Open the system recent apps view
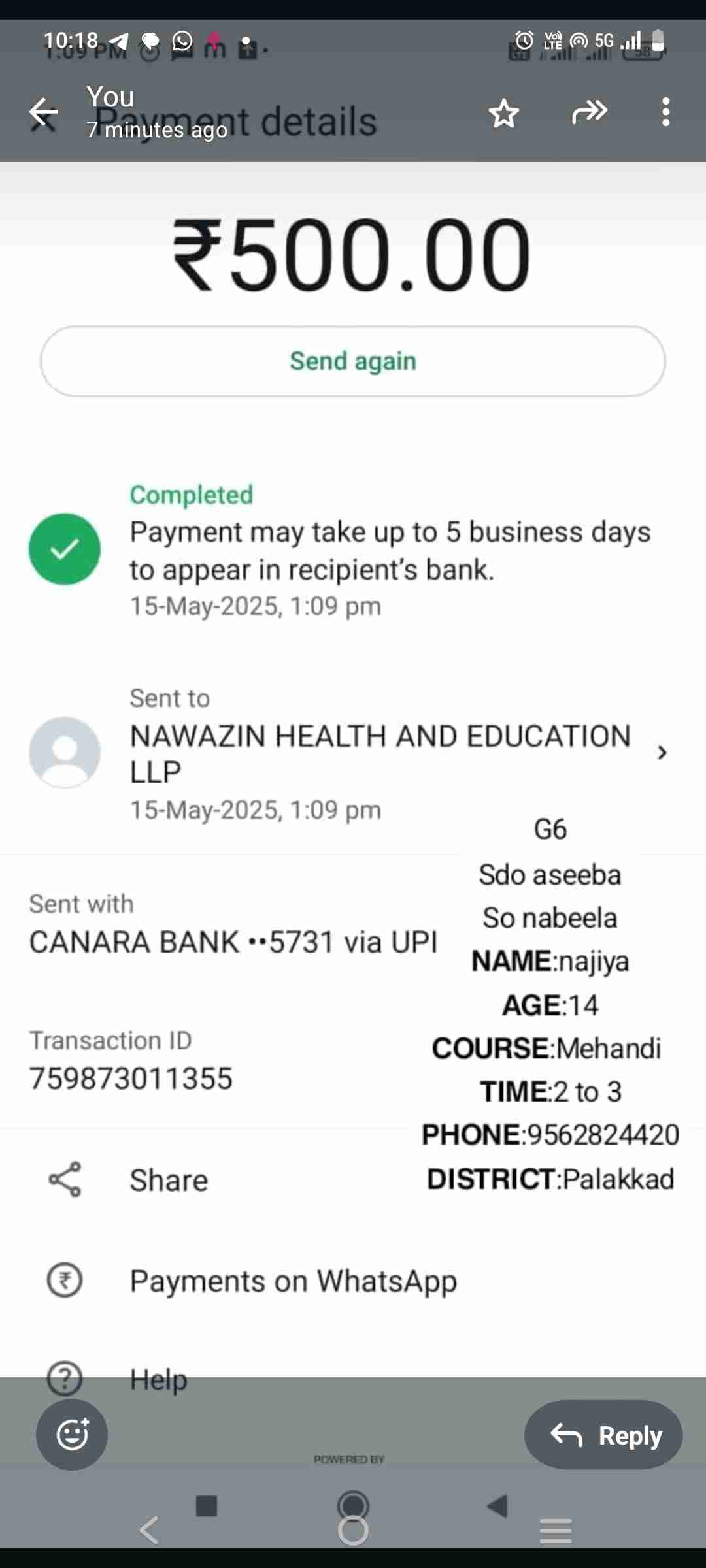 coord(556,1530)
